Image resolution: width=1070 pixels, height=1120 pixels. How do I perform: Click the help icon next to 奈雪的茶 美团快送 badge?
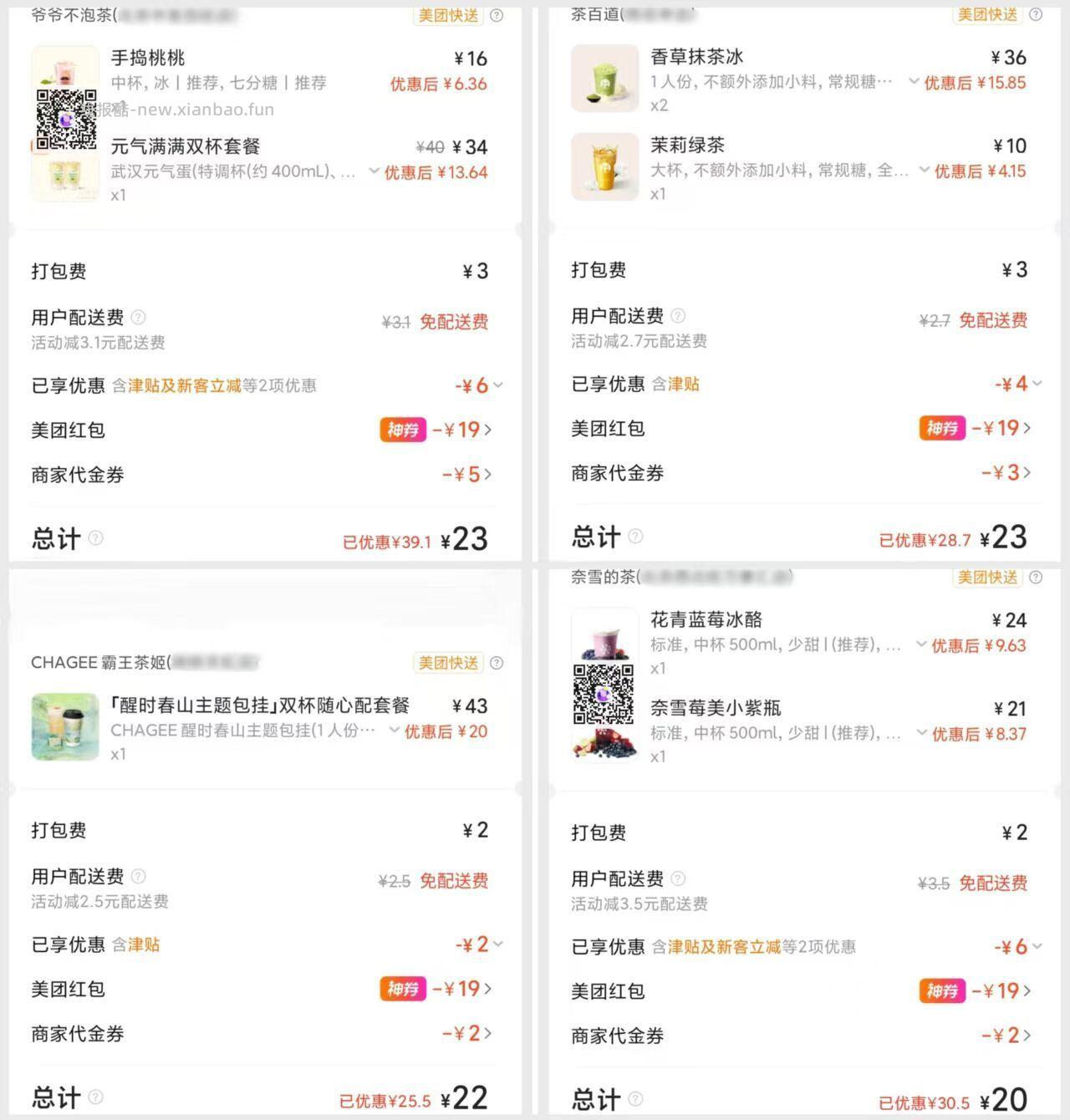pyautogui.click(x=1036, y=578)
